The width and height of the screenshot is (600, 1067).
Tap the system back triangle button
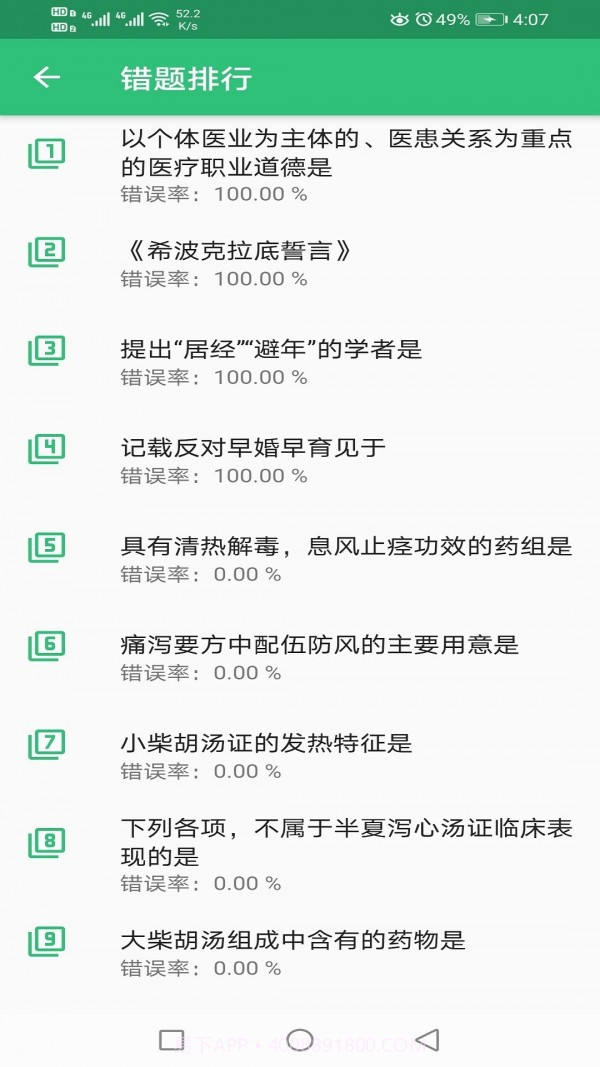[x=428, y=1040]
